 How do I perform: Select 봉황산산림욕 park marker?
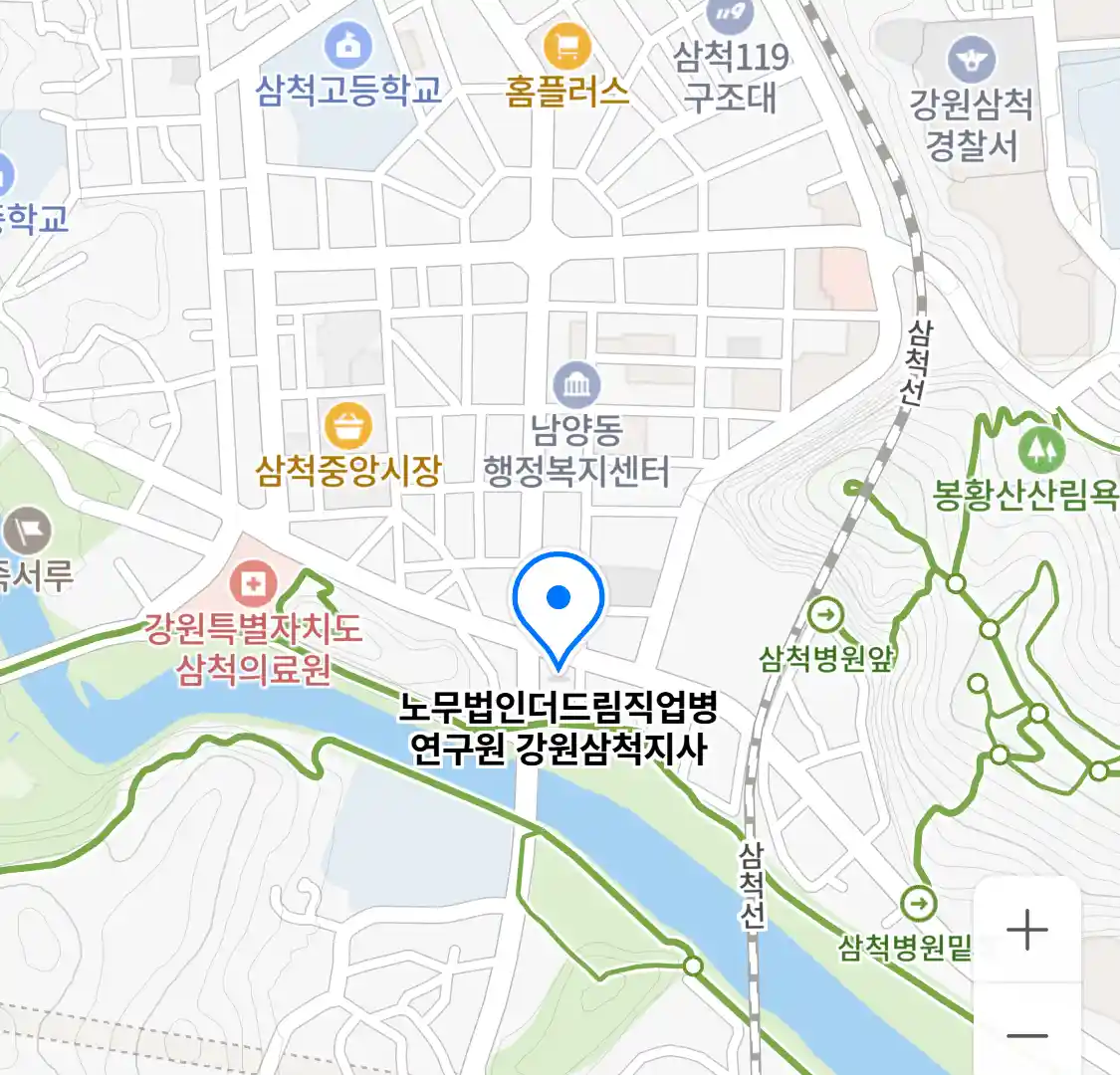(x=1041, y=451)
